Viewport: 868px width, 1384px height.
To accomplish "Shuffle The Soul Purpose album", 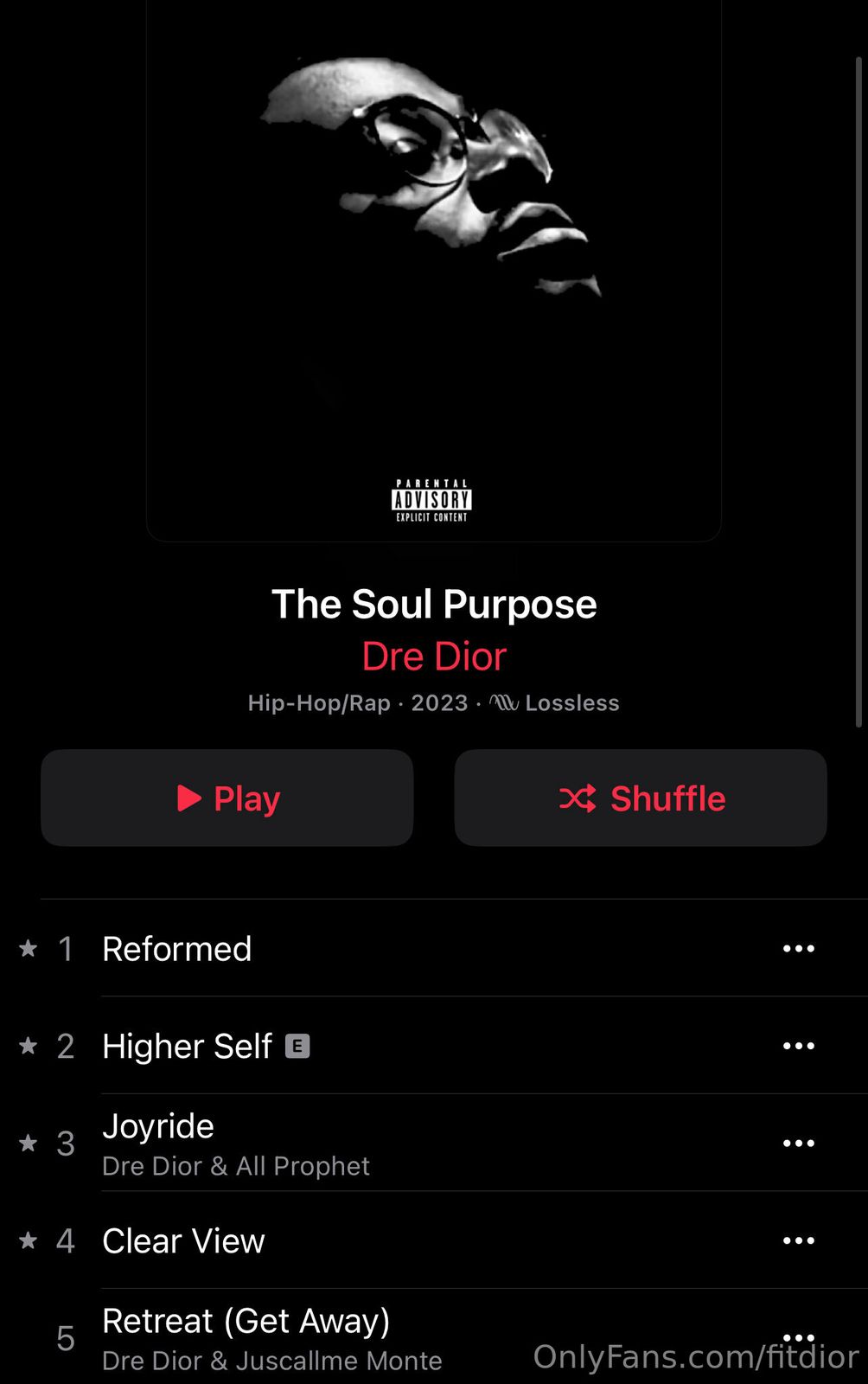I will (x=641, y=798).
